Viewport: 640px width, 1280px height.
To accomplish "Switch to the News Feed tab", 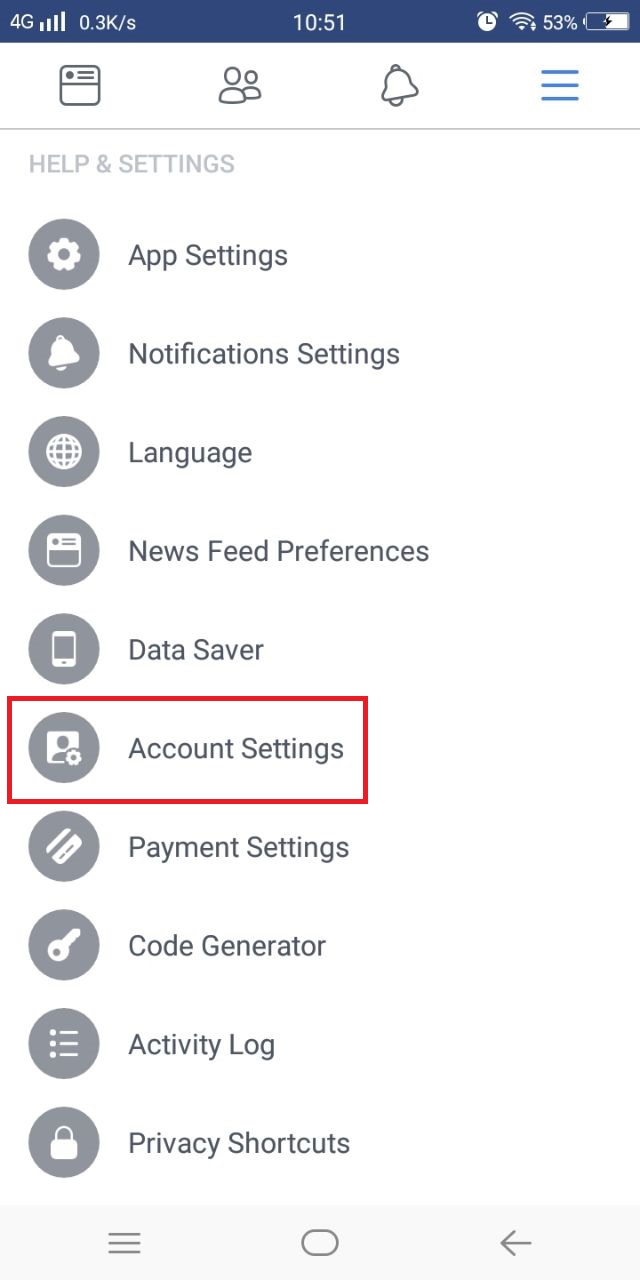I will pos(80,85).
